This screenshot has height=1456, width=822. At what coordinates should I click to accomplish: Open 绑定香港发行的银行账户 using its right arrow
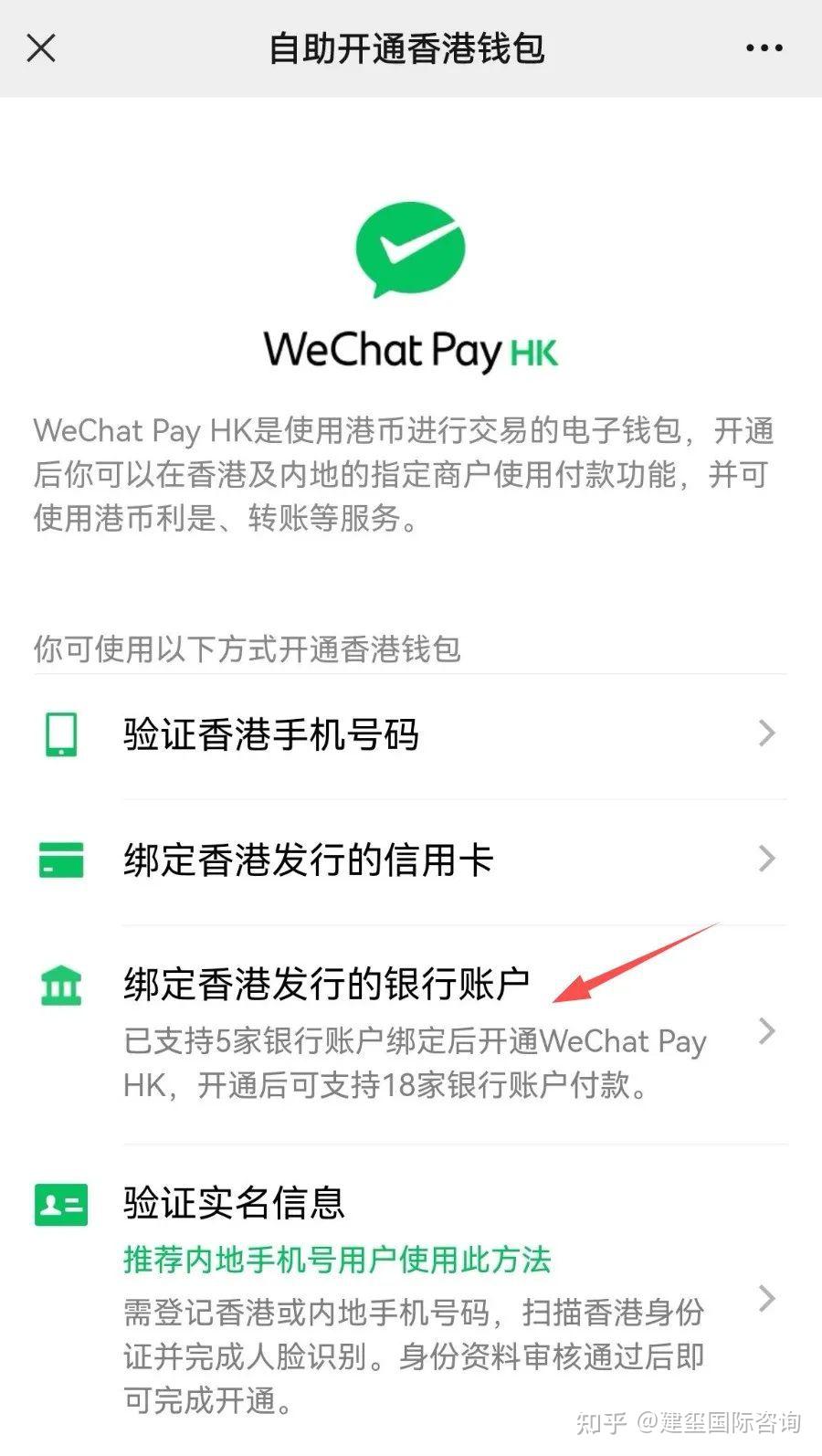(x=767, y=1030)
